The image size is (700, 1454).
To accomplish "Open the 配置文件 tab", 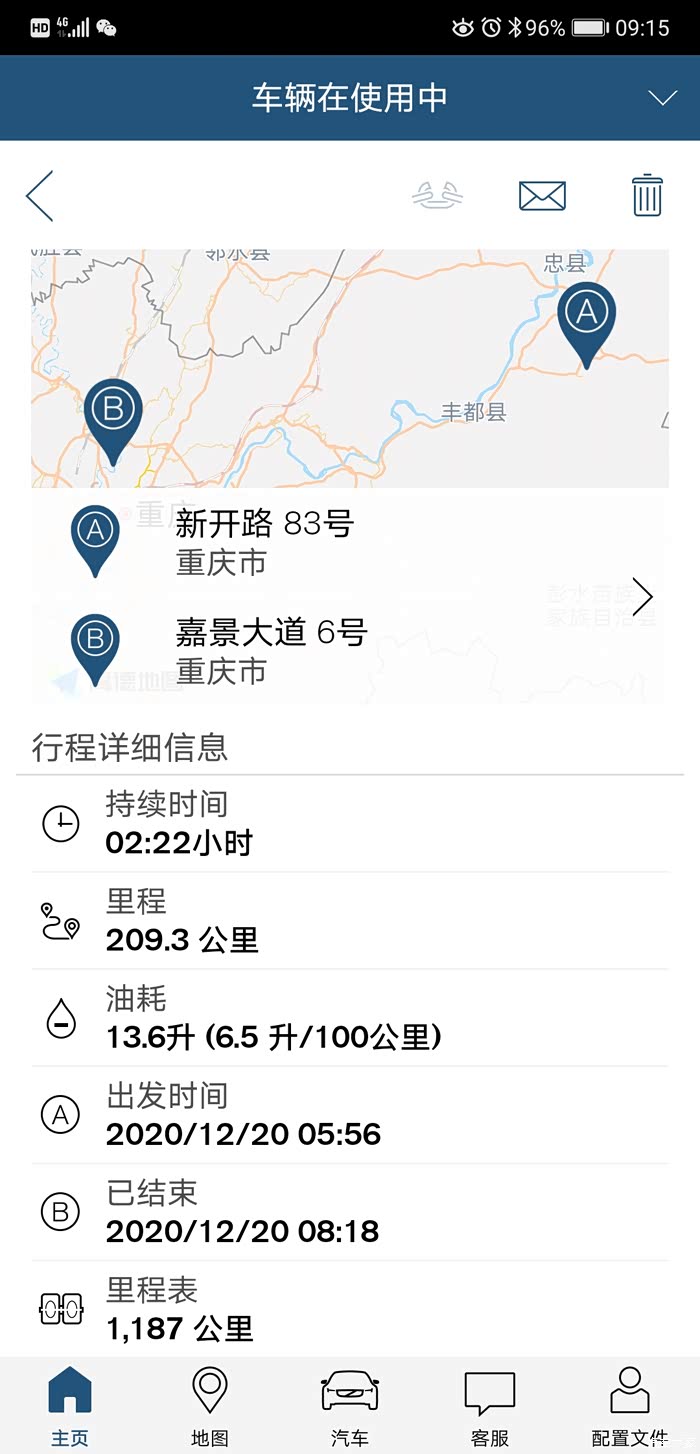I will tap(629, 1407).
